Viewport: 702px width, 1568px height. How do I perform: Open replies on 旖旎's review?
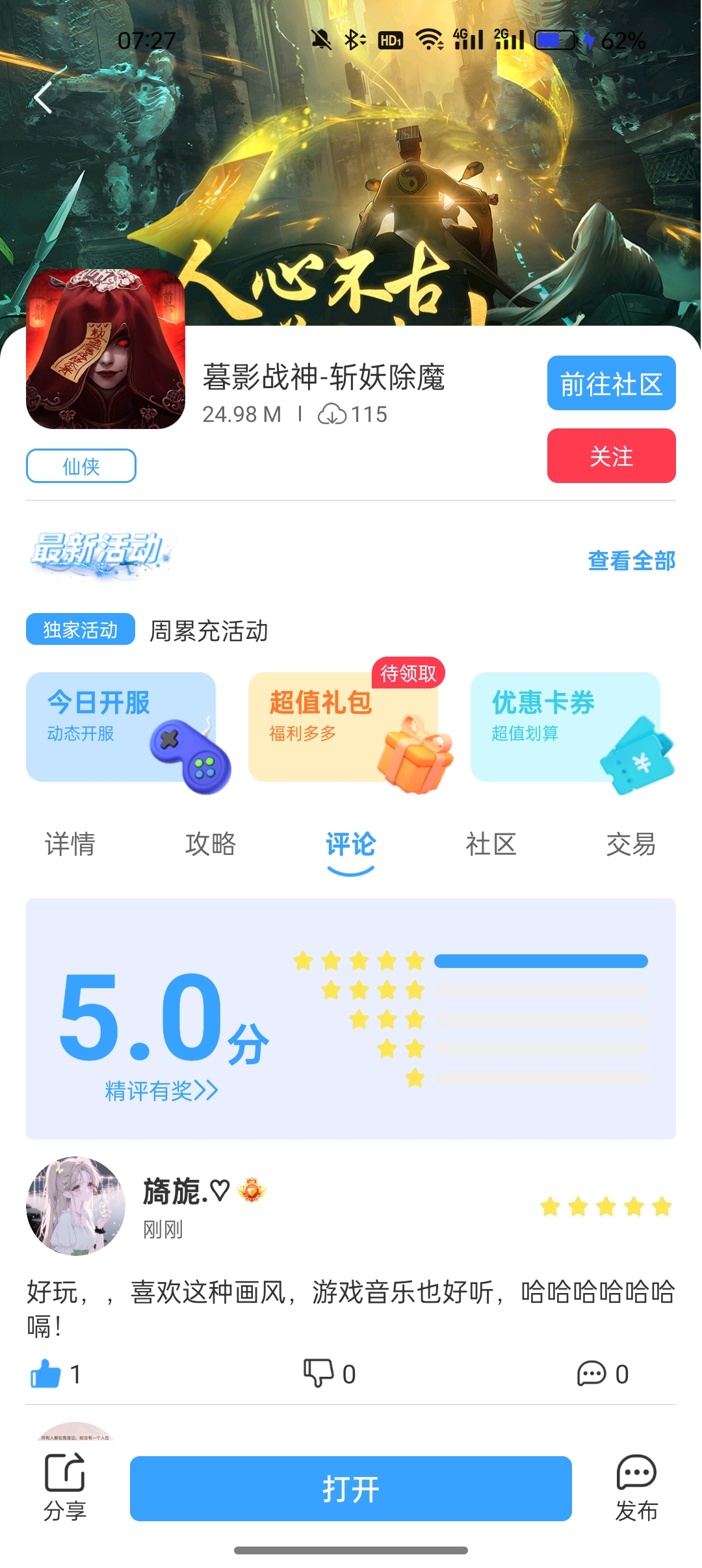click(591, 1374)
